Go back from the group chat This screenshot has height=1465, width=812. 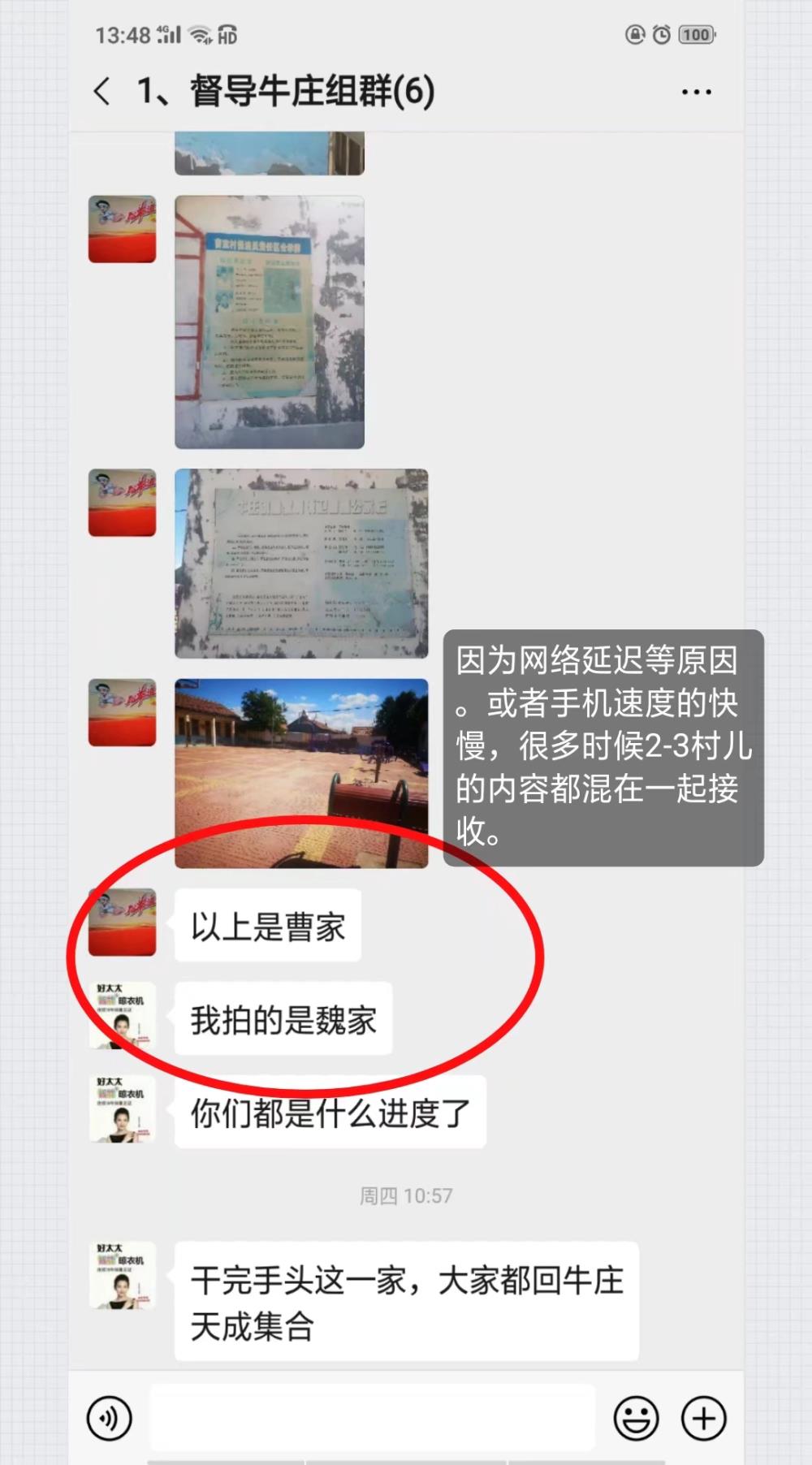(101, 91)
